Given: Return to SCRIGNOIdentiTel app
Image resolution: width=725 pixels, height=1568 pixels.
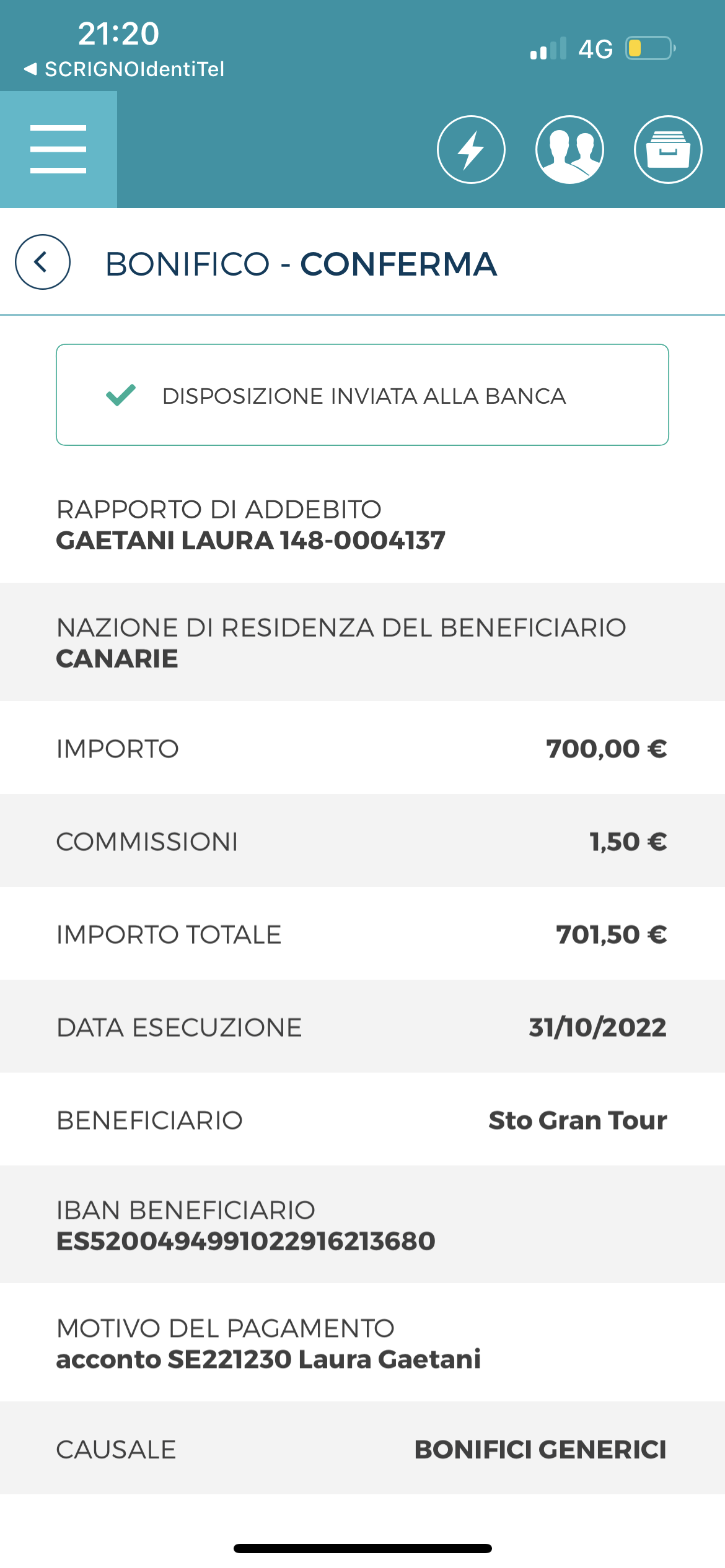Looking at the screenshot, I should click(124, 69).
